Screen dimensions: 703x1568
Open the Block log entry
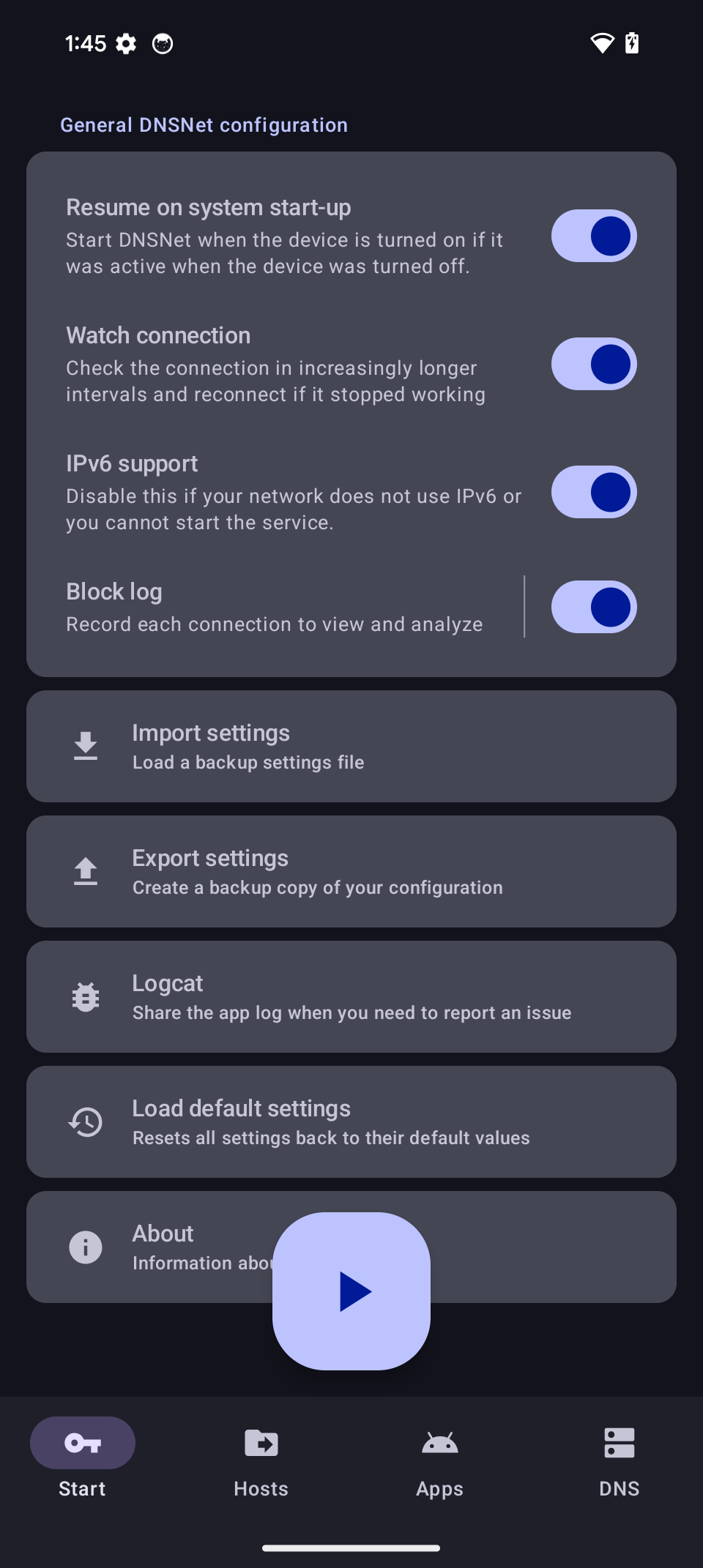tap(275, 607)
